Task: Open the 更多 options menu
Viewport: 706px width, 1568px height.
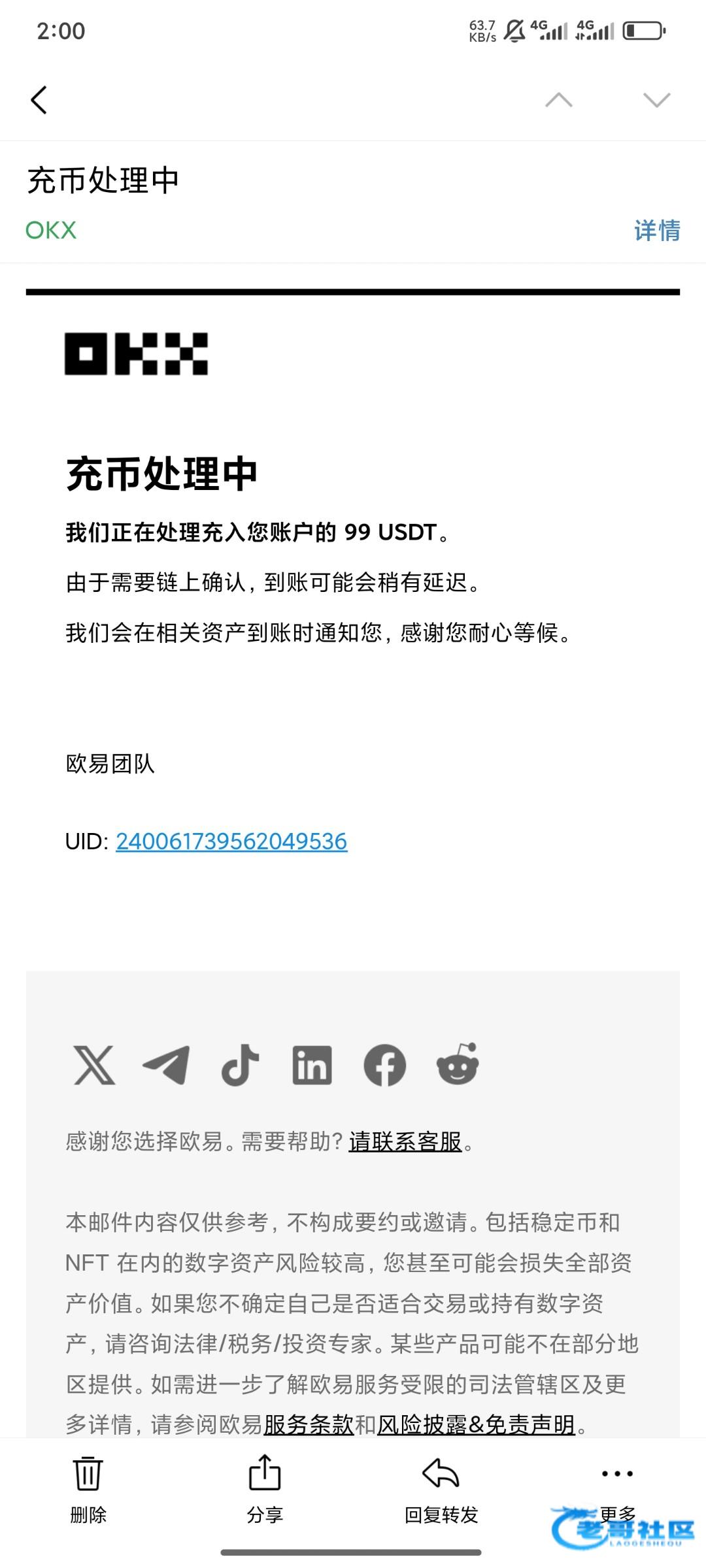Action: 617,1486
